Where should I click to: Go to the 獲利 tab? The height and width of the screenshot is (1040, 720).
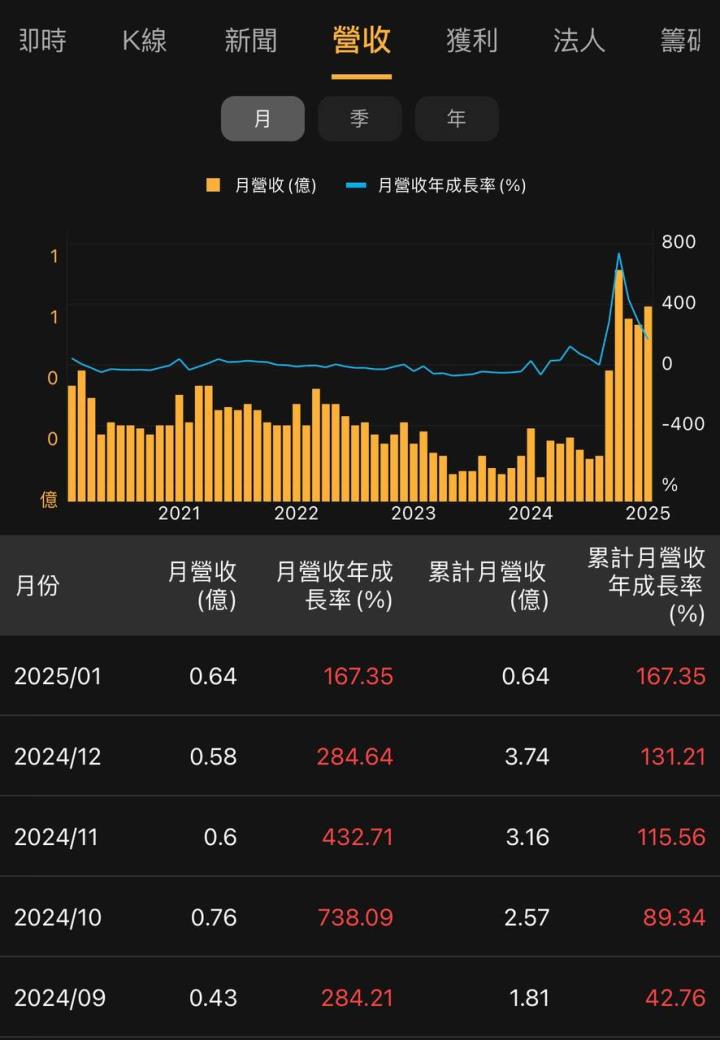coord(471,41)
